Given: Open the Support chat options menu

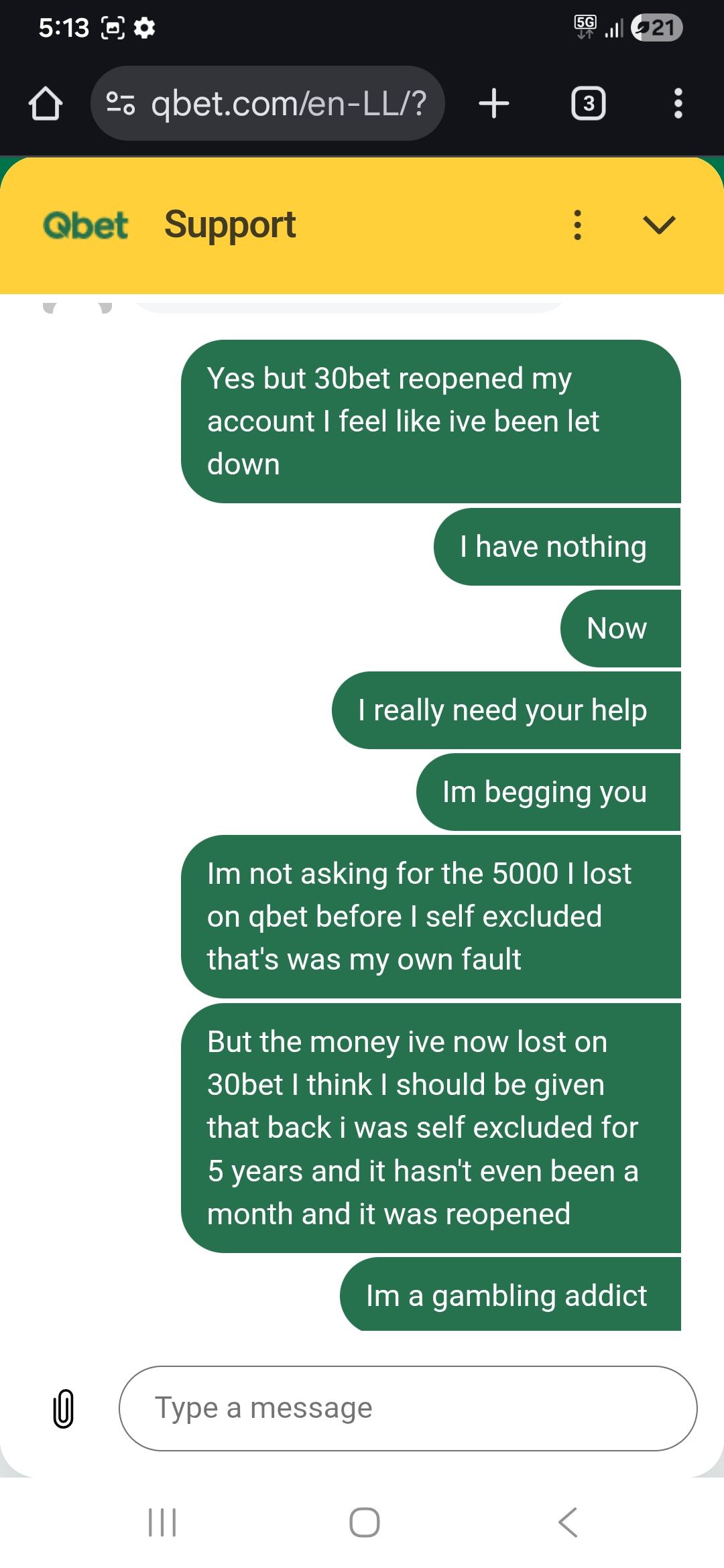Looking at the screenshot, I should [577, 225].
